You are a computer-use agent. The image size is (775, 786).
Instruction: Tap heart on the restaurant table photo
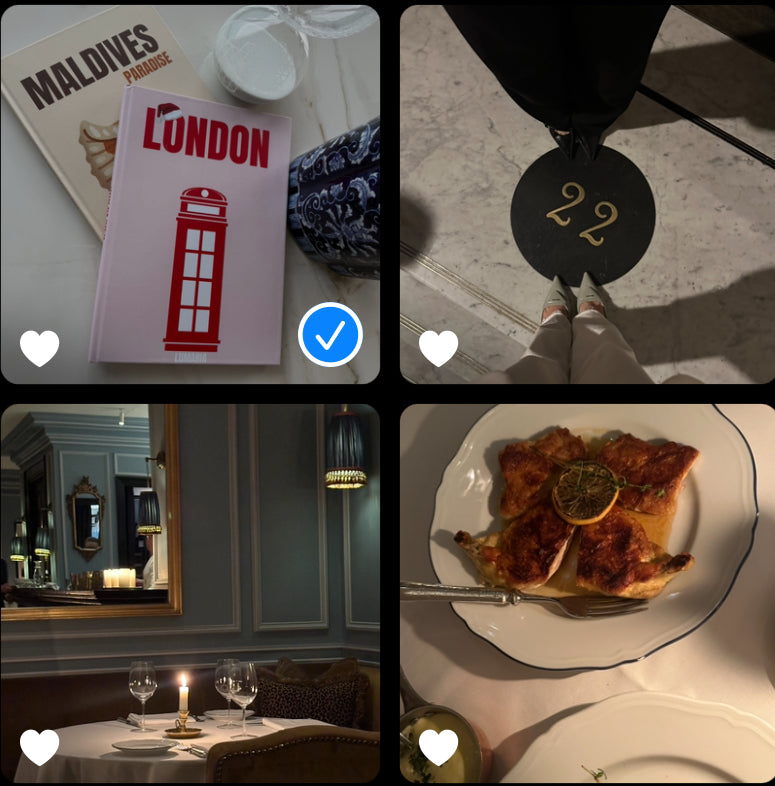[40, 747]
